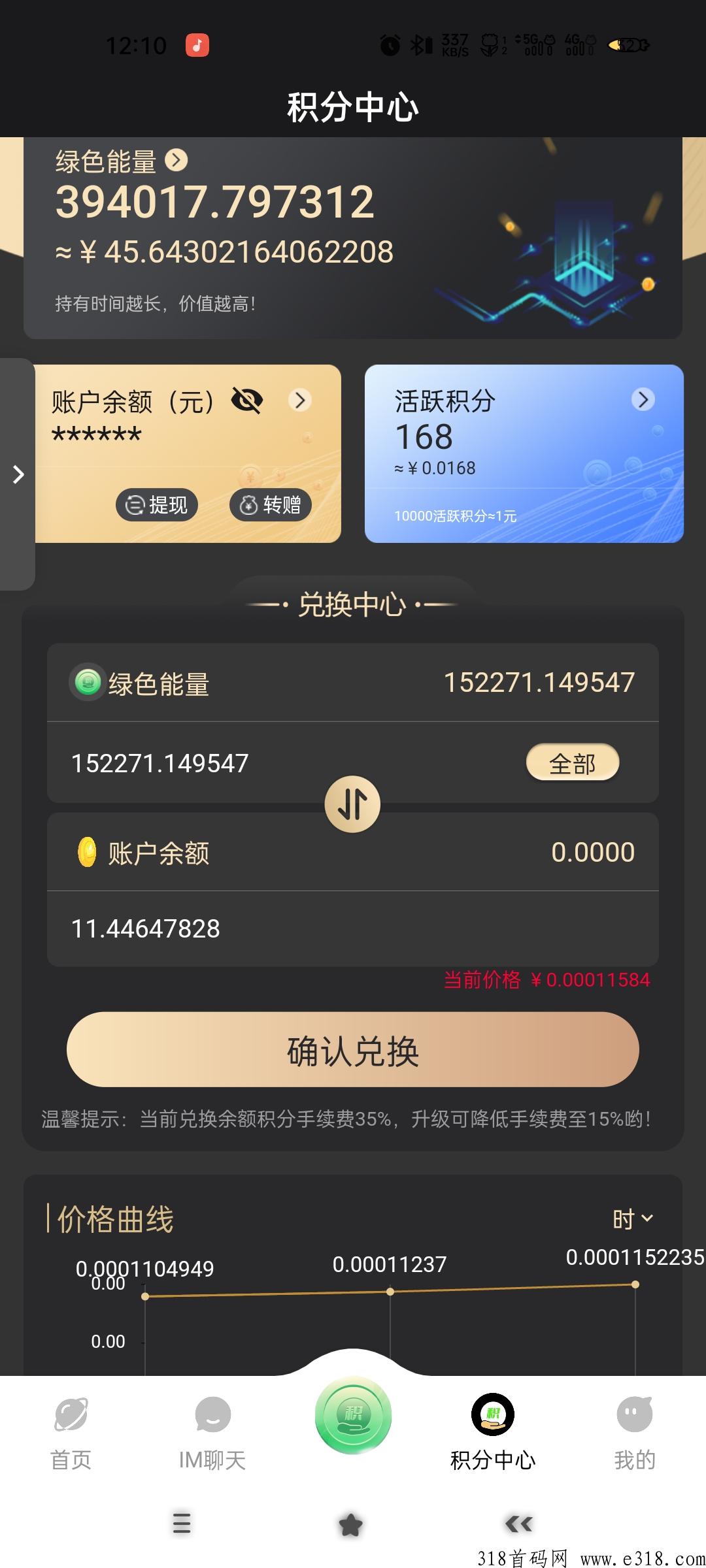
Task: Open the 活跃积分 card arrow
Action: point(643,399)
